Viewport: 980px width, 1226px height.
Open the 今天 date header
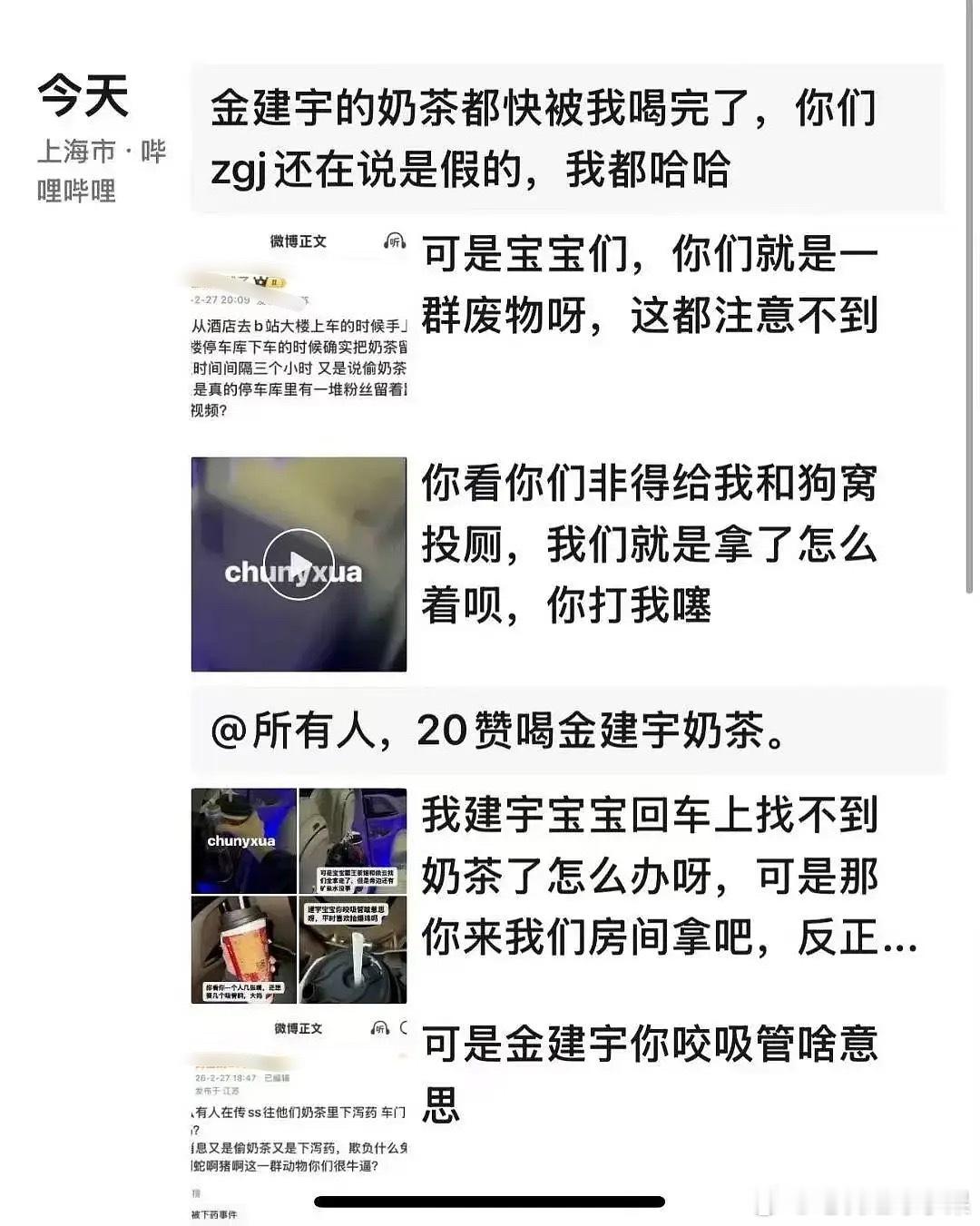pyautogui.click(x=82, y=100)
